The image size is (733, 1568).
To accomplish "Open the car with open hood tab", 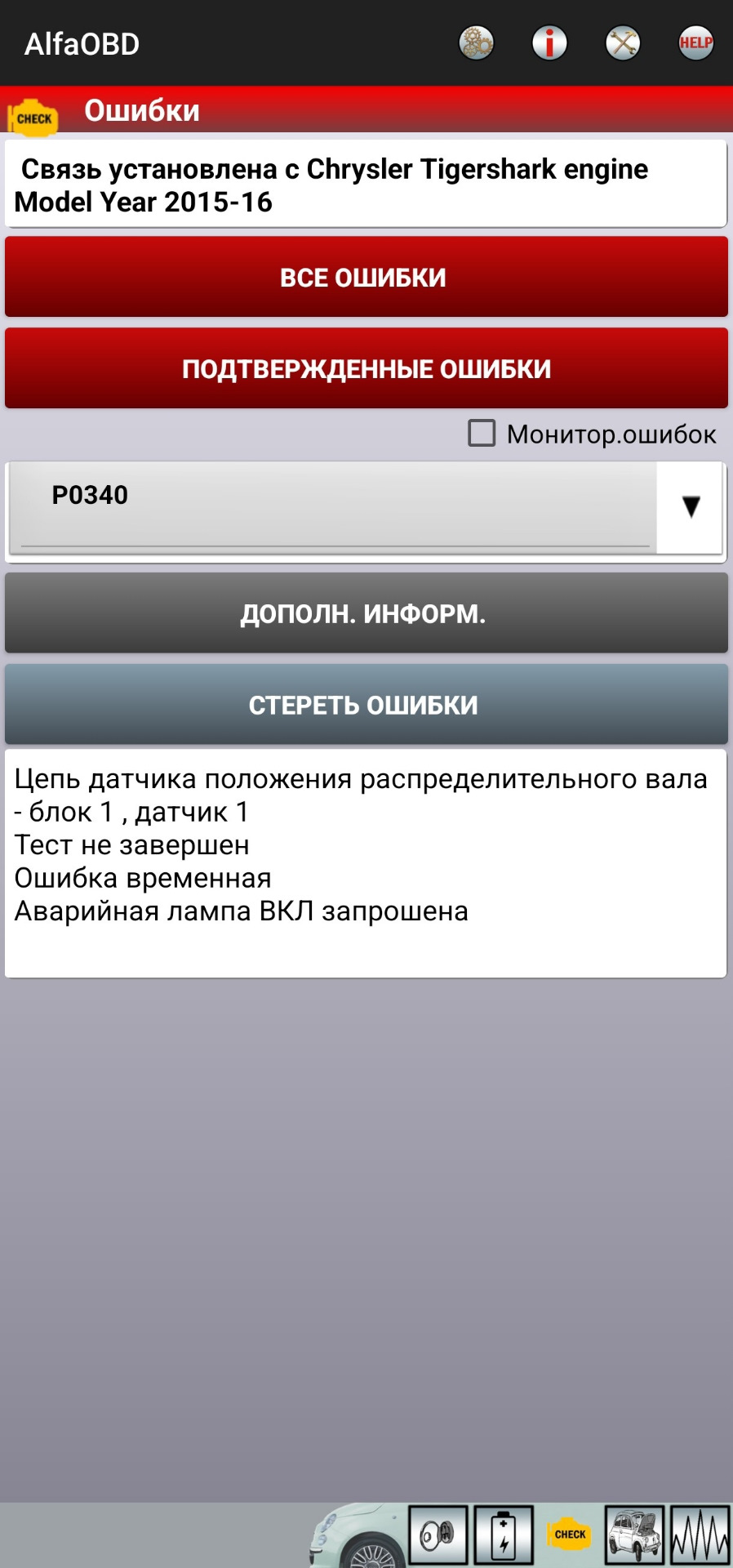I will click(634, 1535).
